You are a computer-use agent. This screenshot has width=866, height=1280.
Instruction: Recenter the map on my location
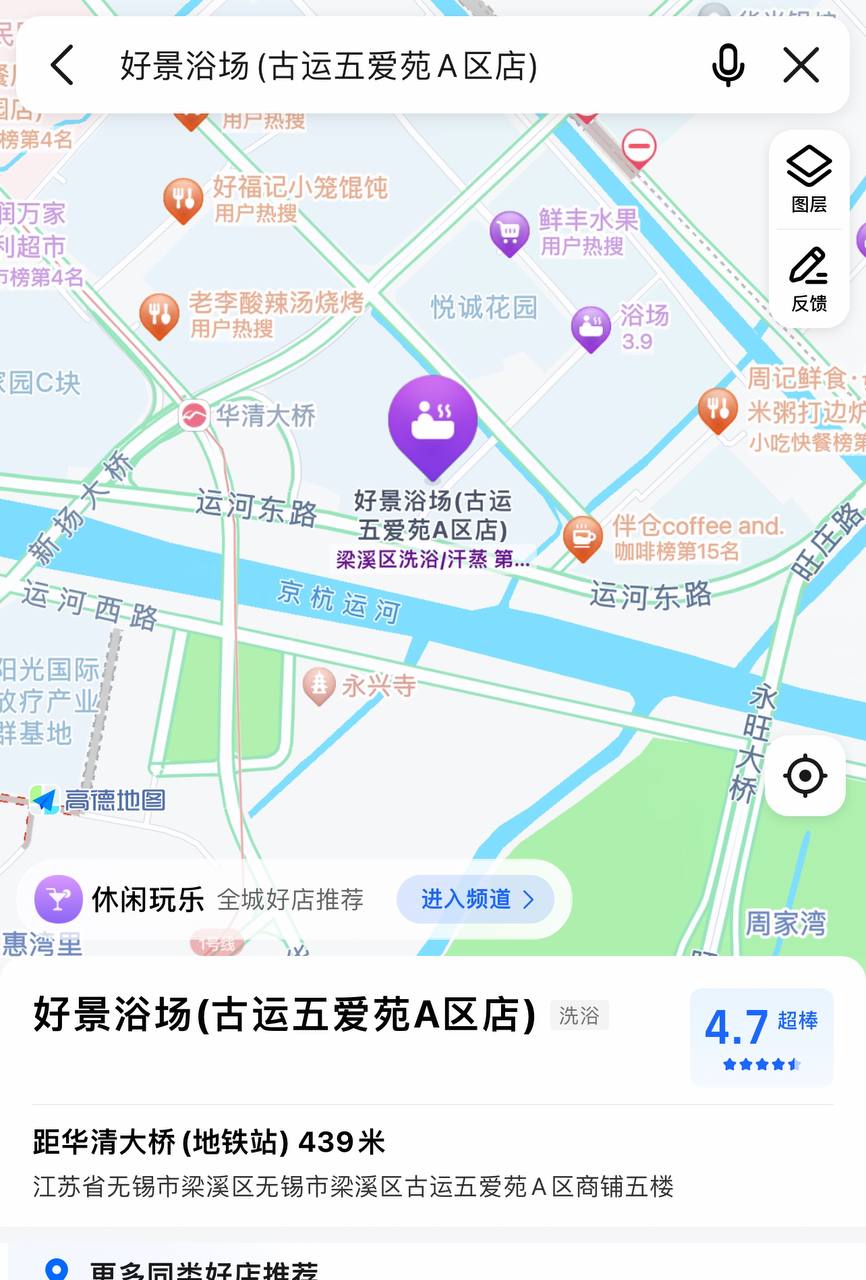point(805,776)
